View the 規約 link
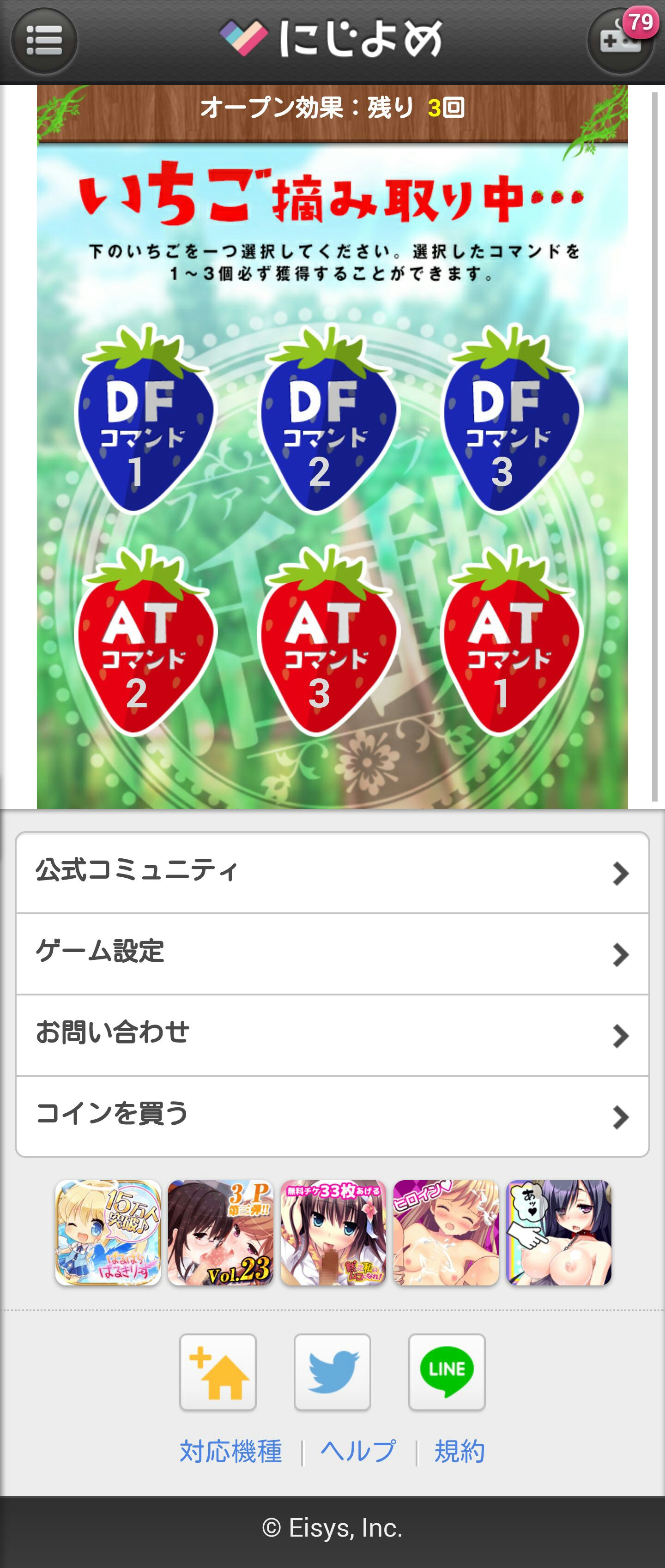 pyautogui.click(x=460, y=1452)
